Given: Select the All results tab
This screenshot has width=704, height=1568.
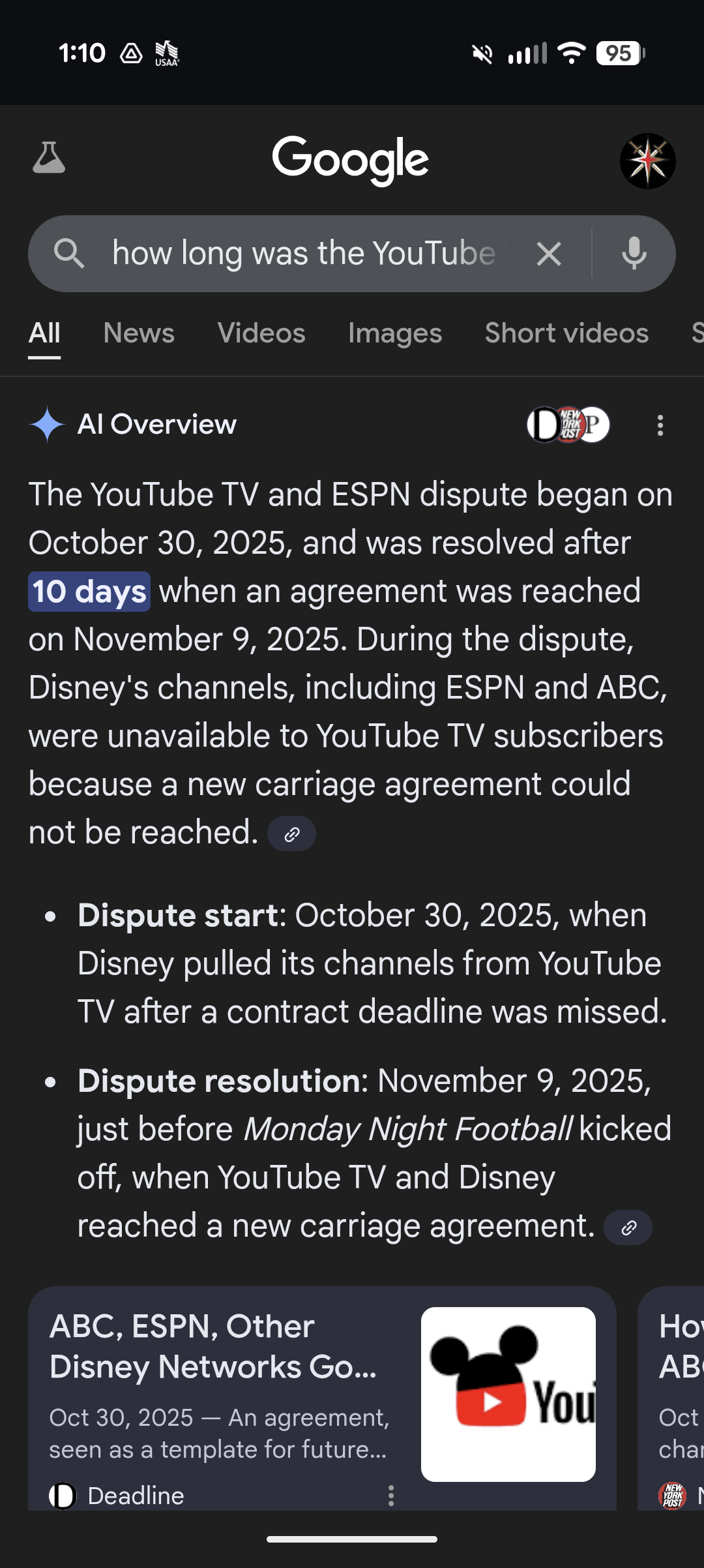Looking at the screenshot, I should (x=44, y=333).
